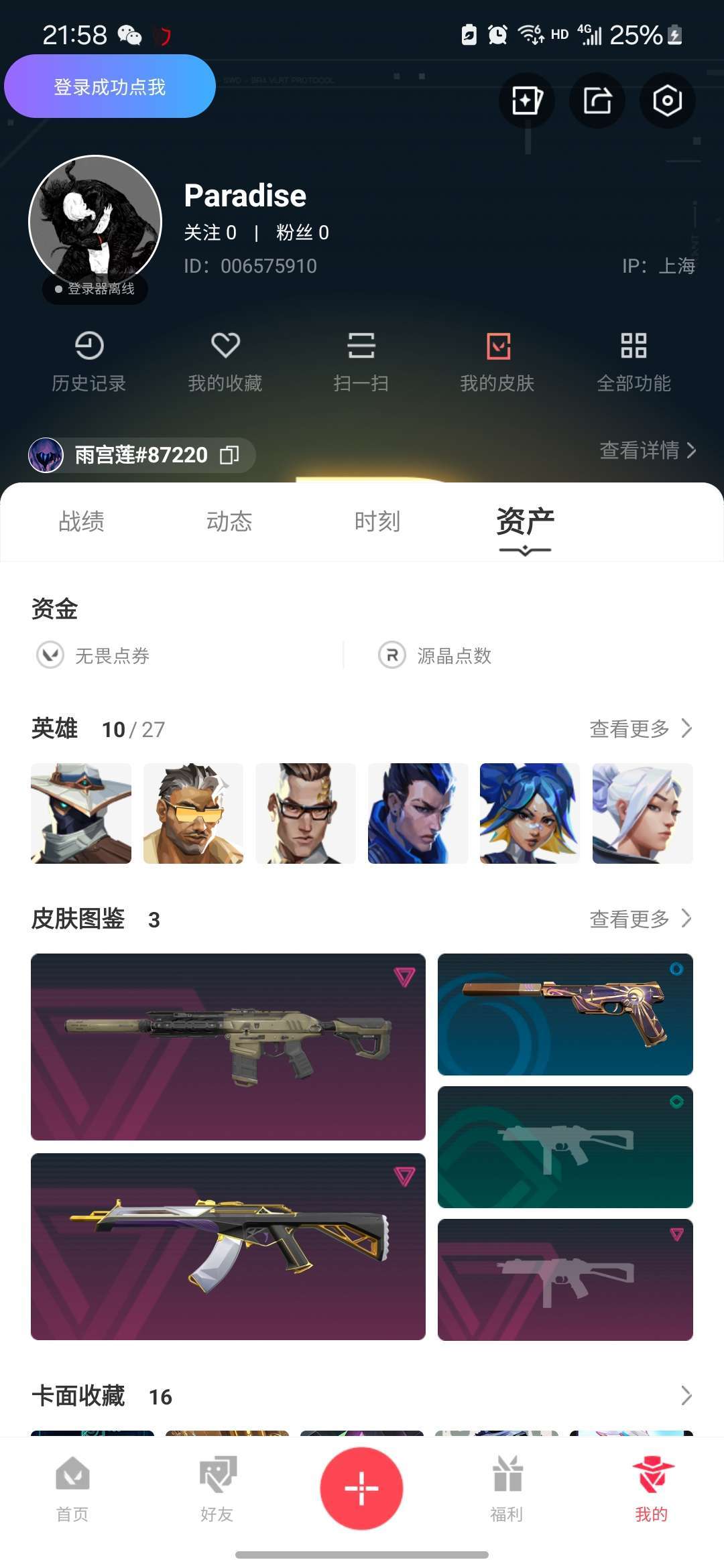
Task: Open 历史记录 history
Action: [x=89, y=362]
